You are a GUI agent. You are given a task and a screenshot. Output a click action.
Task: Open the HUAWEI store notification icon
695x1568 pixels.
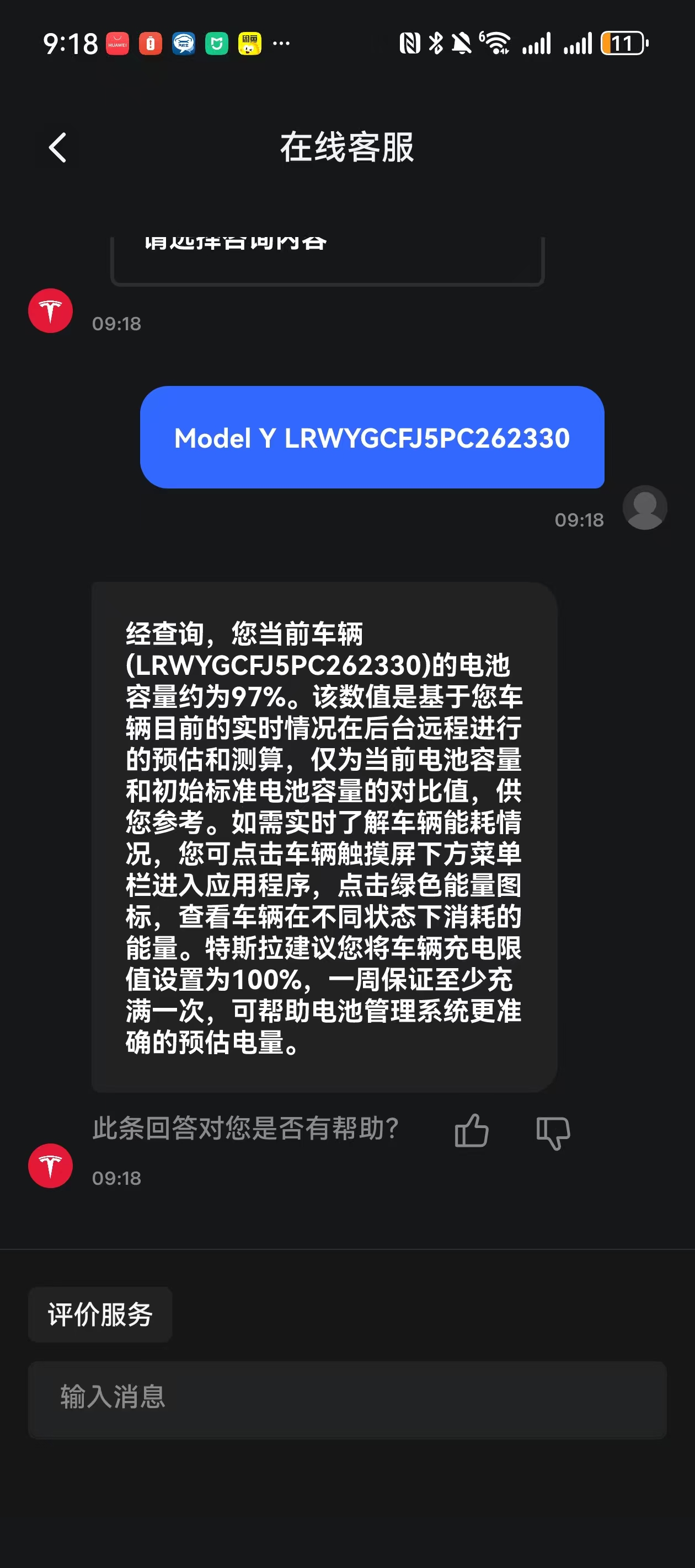click(x=117, y=42)
